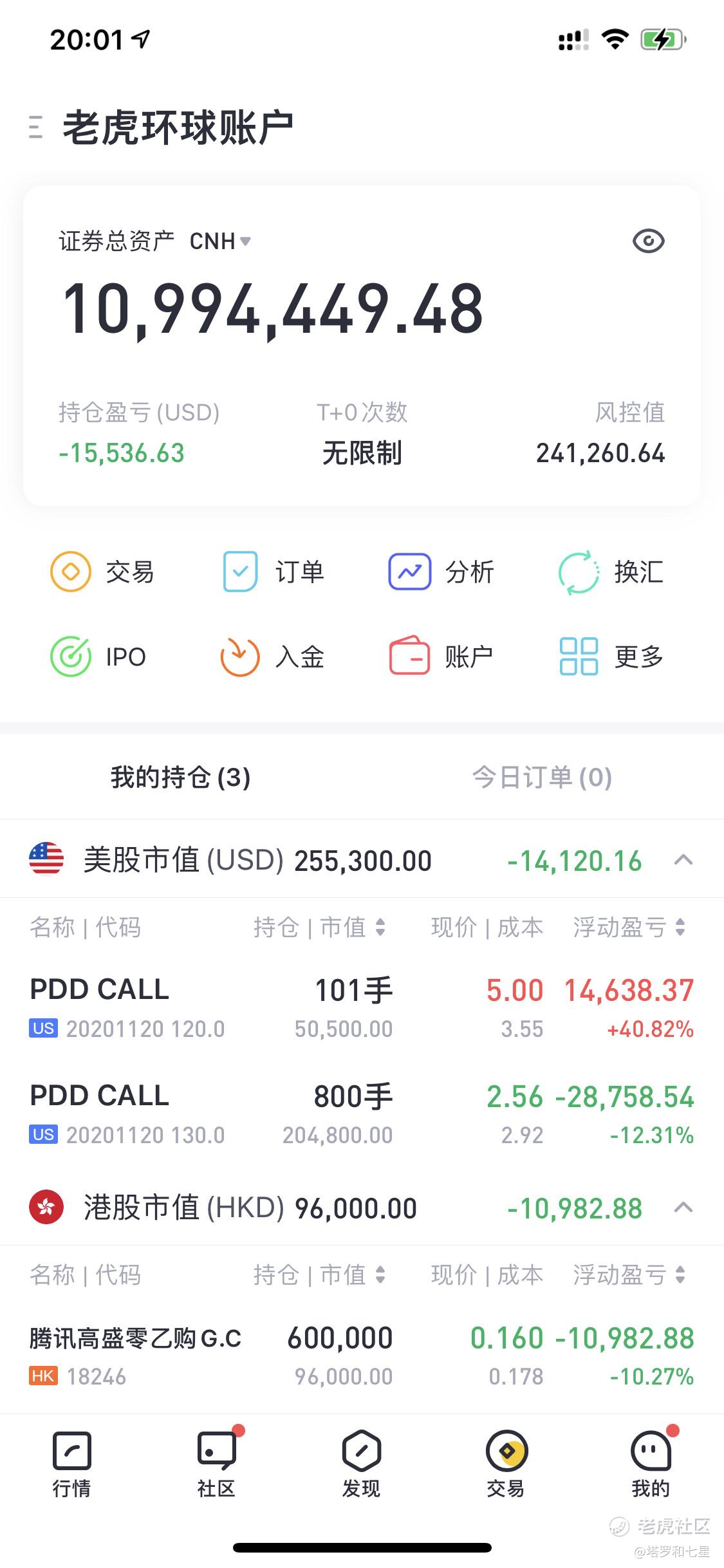The width and height of the screenshot is (724, 1568).
Task: Open 入金 deposit funds
Action: (x=273, y=657)
